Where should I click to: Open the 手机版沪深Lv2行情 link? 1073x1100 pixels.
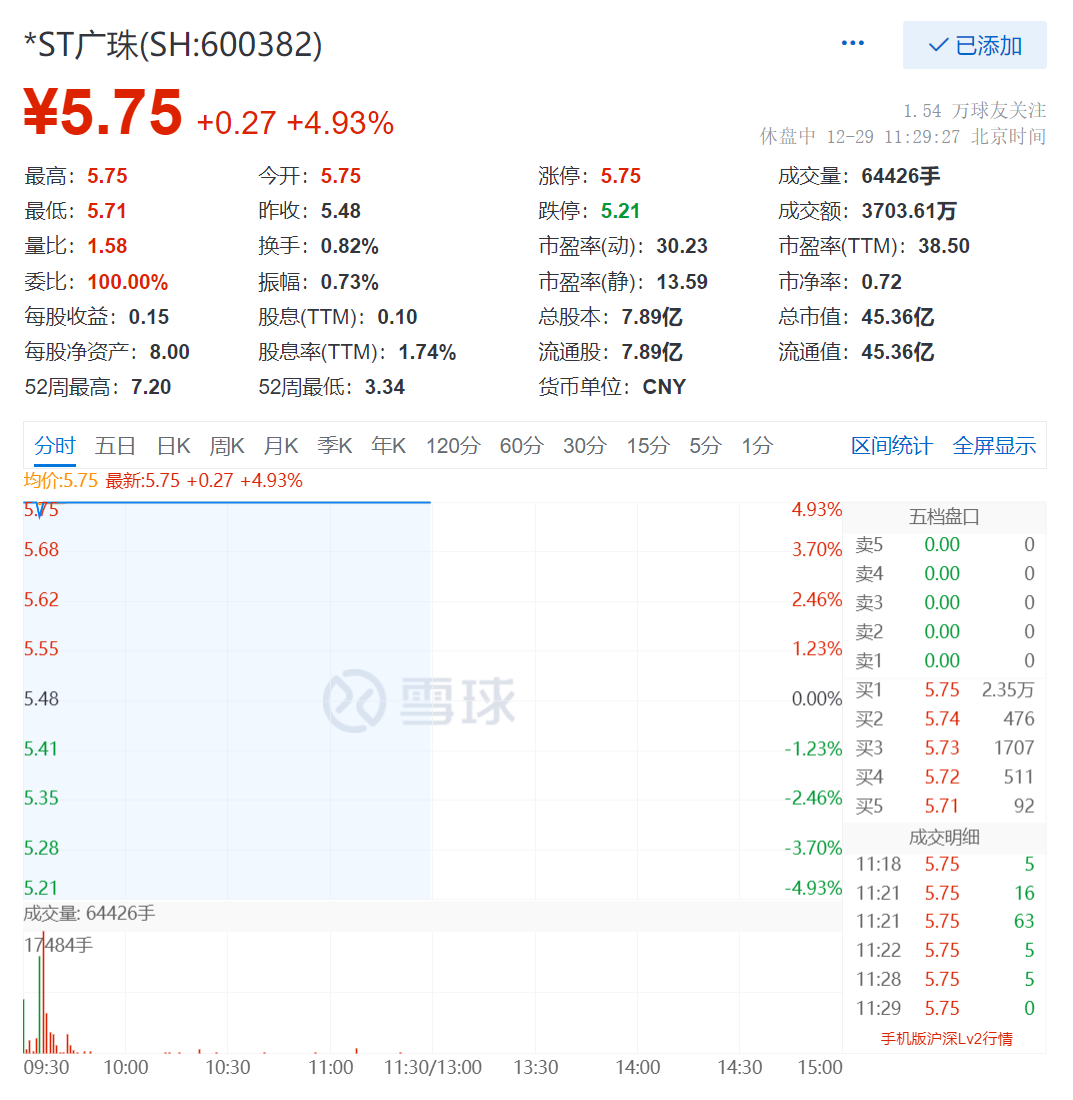[946, 1039]
